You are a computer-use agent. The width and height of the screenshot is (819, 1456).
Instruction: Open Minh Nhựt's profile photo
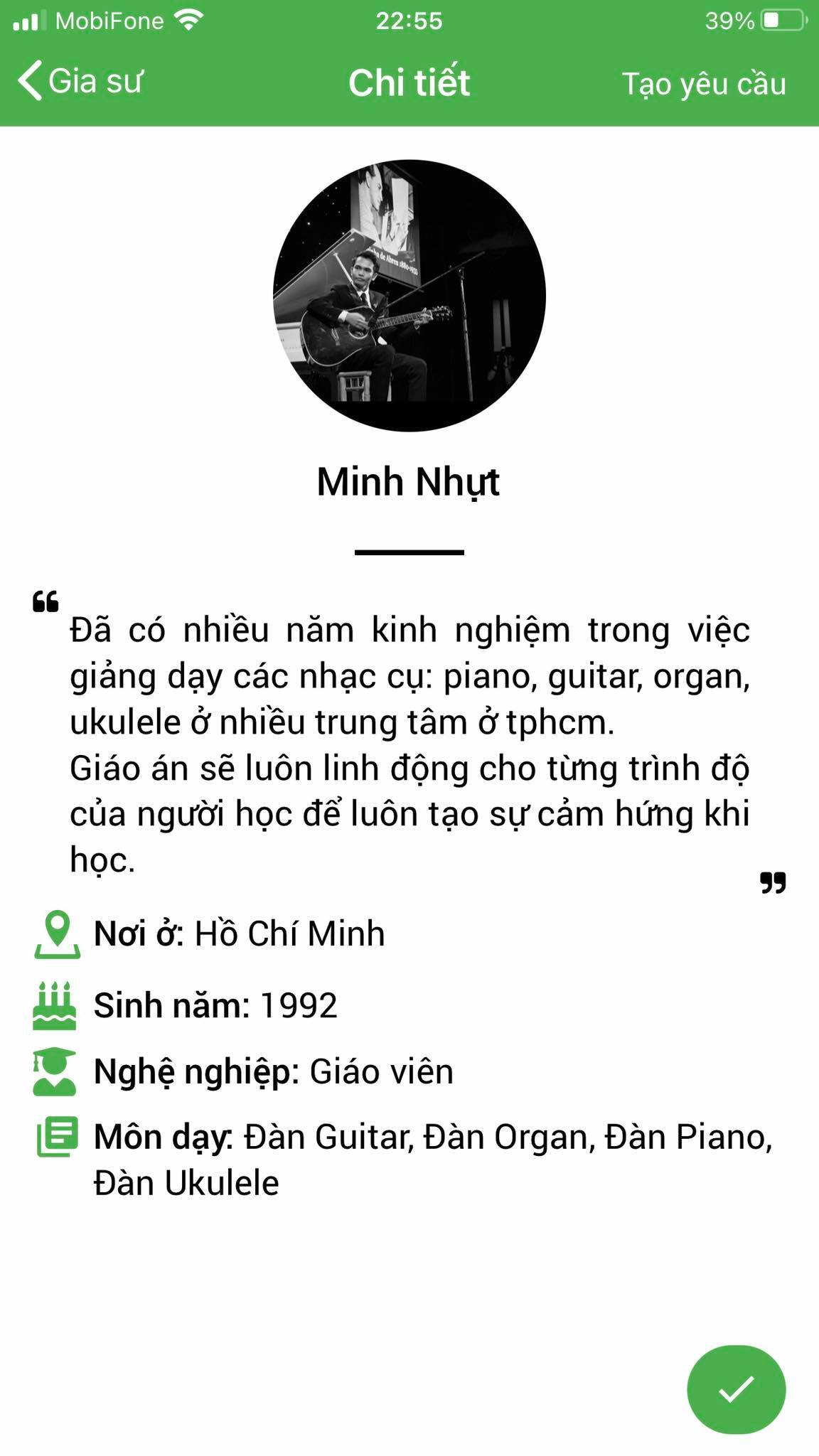(x=409, y=295)
